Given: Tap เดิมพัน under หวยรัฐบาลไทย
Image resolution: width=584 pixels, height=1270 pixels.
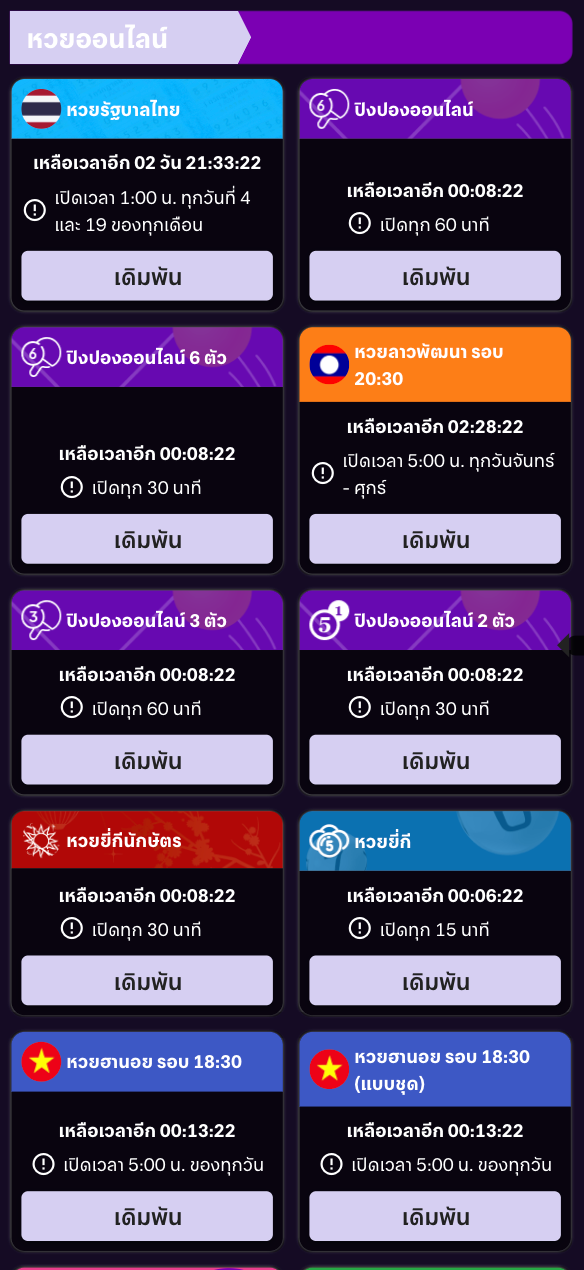Looking at the screenshot, I should (147, 276).
